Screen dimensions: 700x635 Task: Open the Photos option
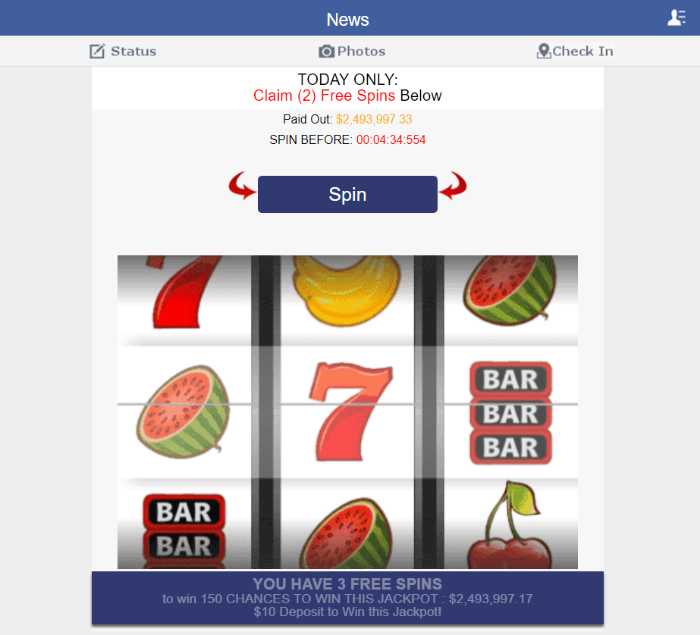(351, 51)
